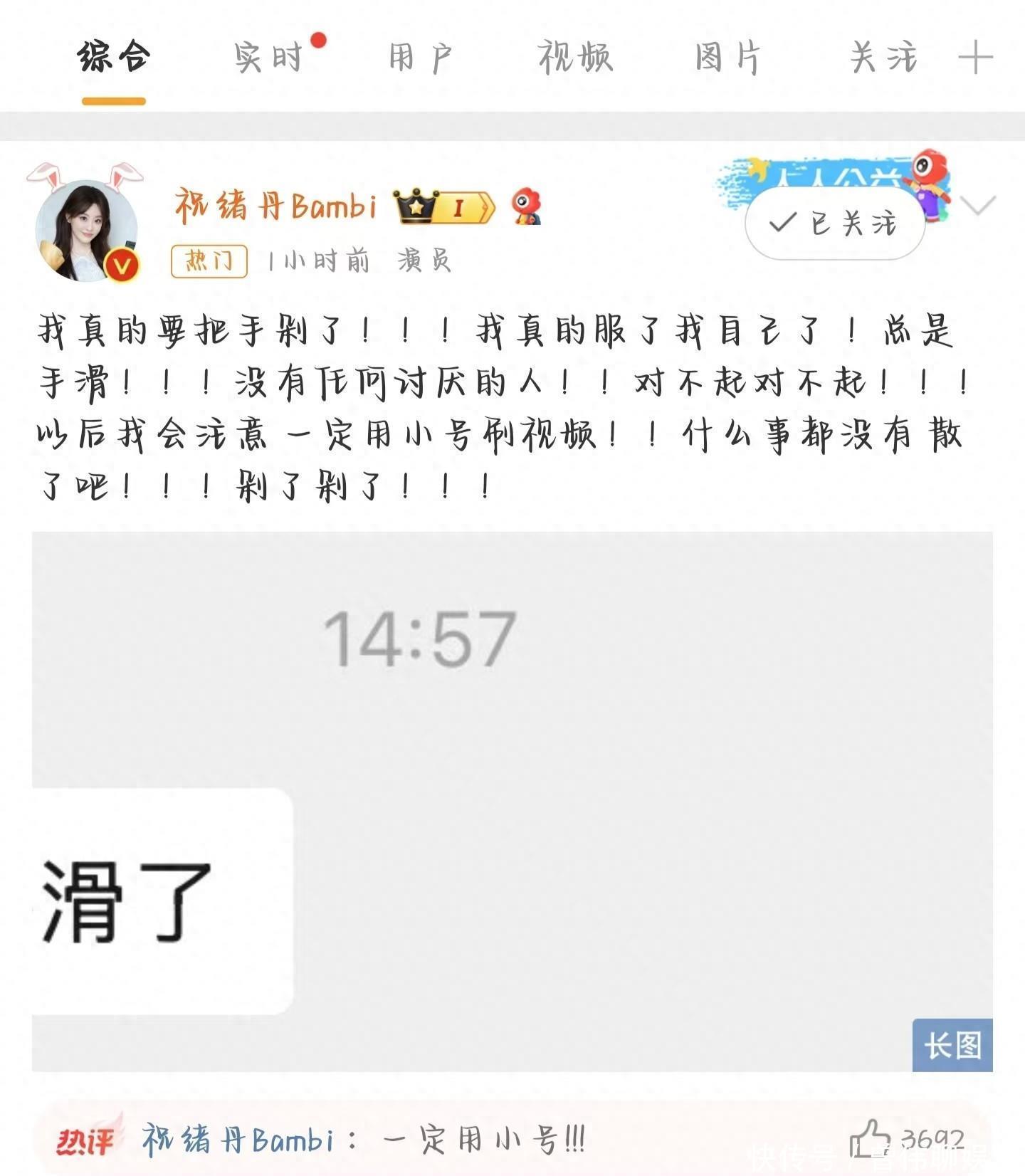Open the 用户 tab
Viewport: 1025px width, 1176px height.
pos(421,57)
